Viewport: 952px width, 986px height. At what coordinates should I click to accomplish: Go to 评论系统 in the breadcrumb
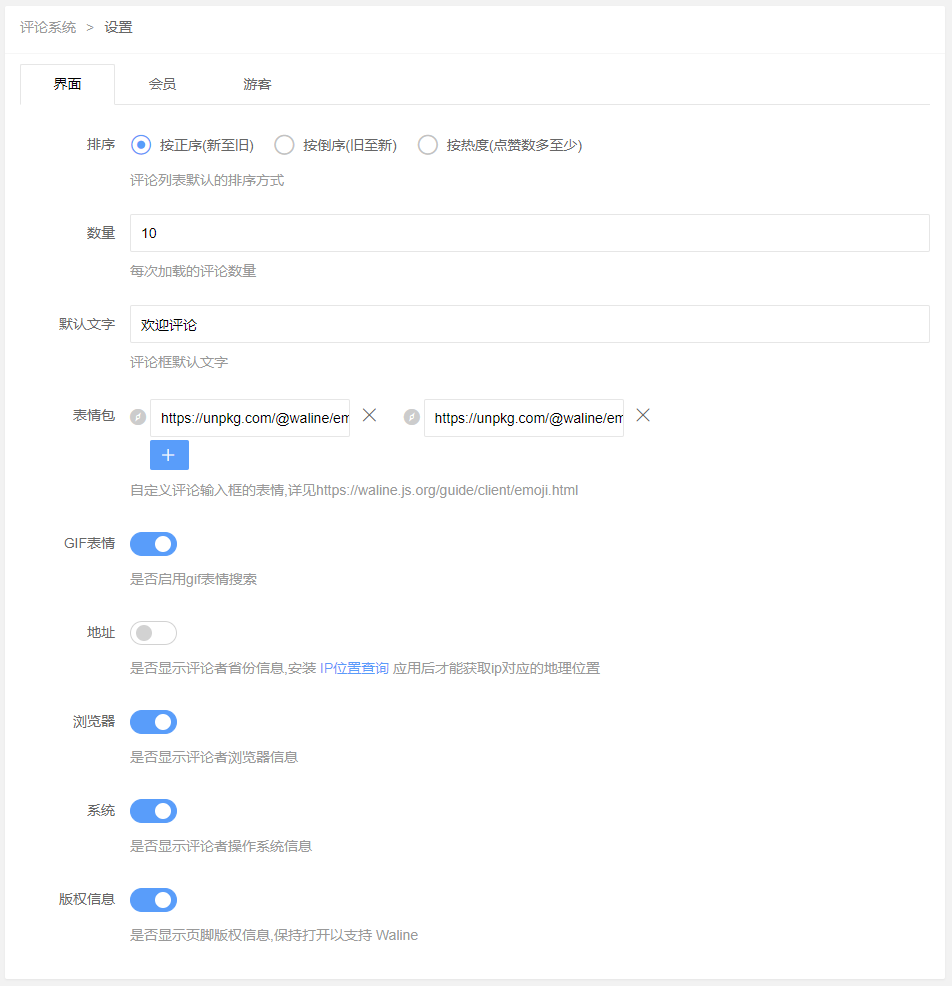point(48,27)
